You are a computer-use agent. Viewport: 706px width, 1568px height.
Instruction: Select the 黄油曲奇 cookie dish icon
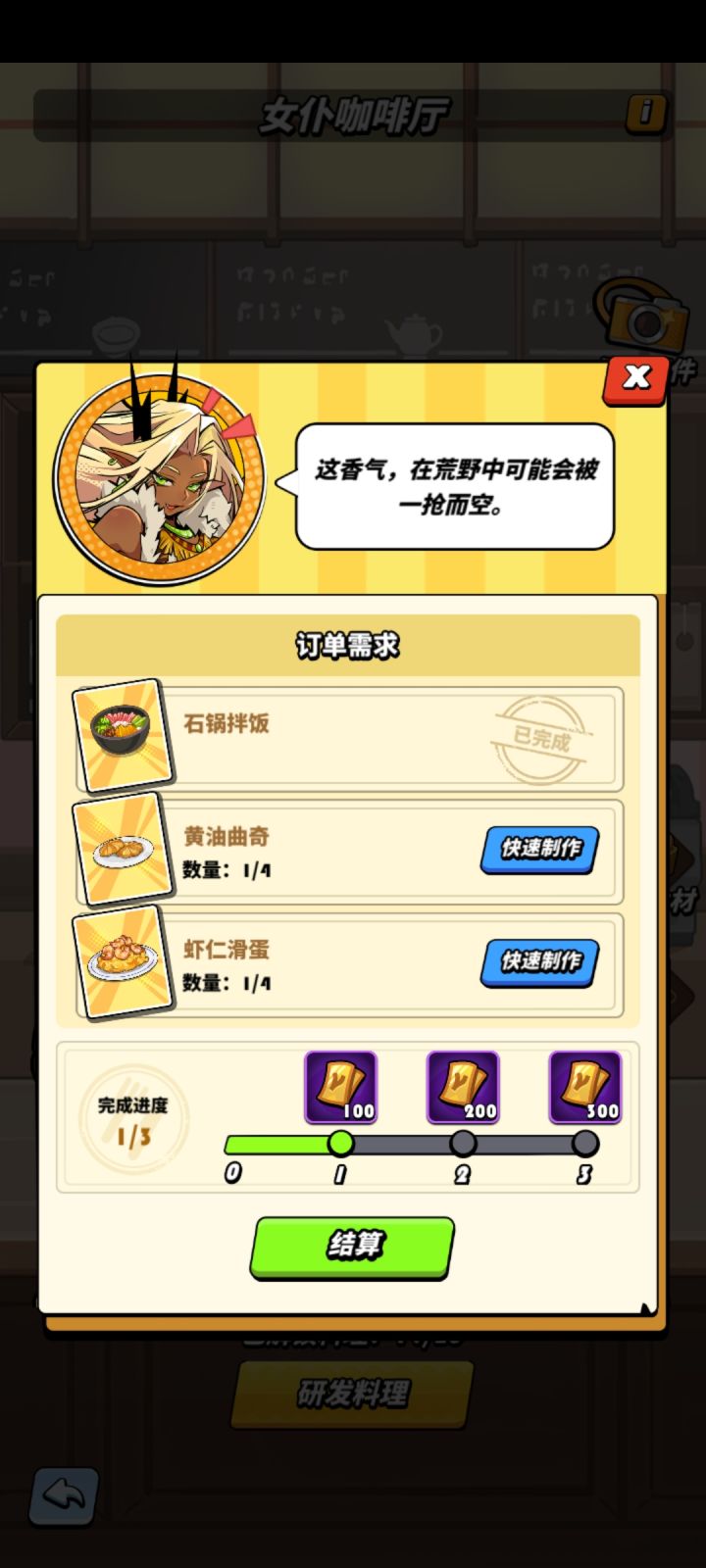pos(124,848)
